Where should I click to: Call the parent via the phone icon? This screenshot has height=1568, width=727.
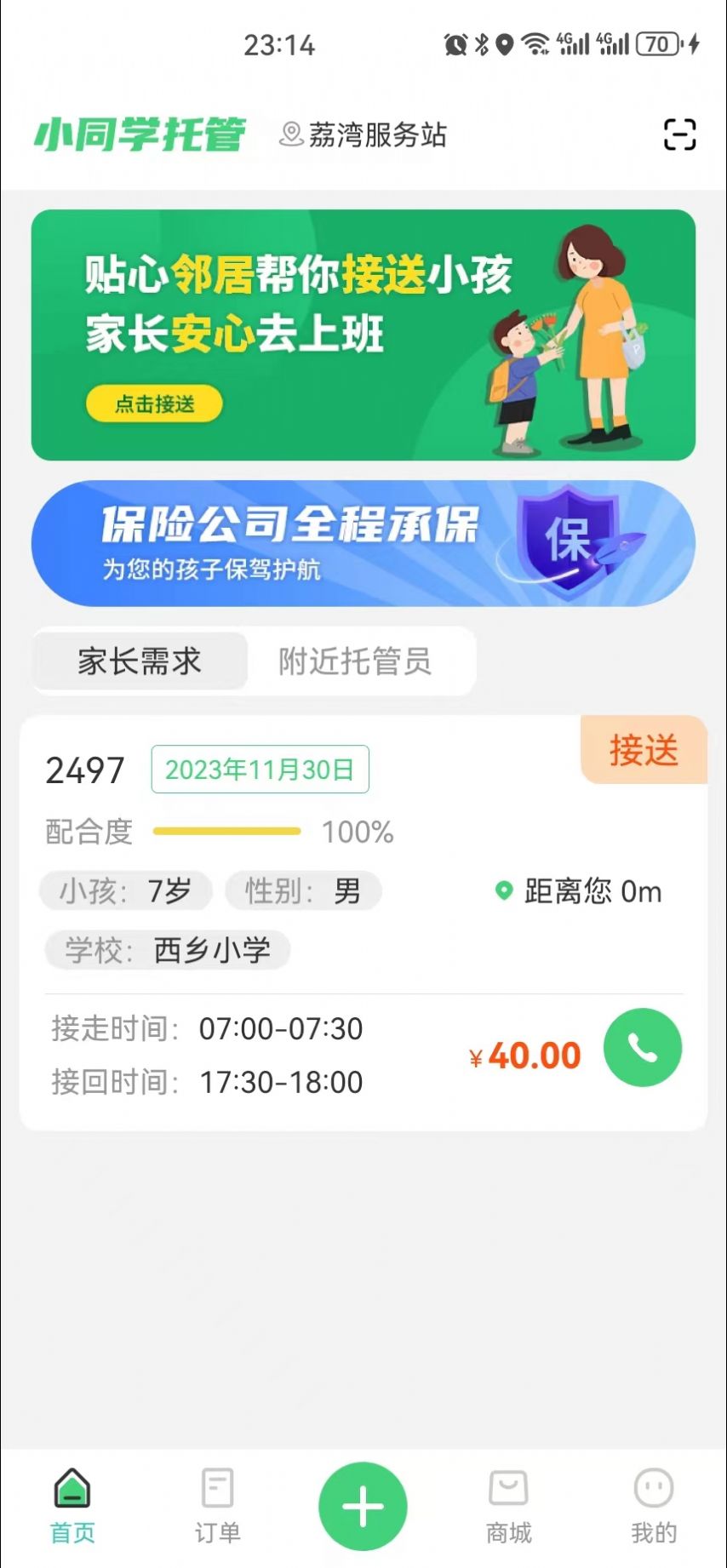tap(643, 1049)
